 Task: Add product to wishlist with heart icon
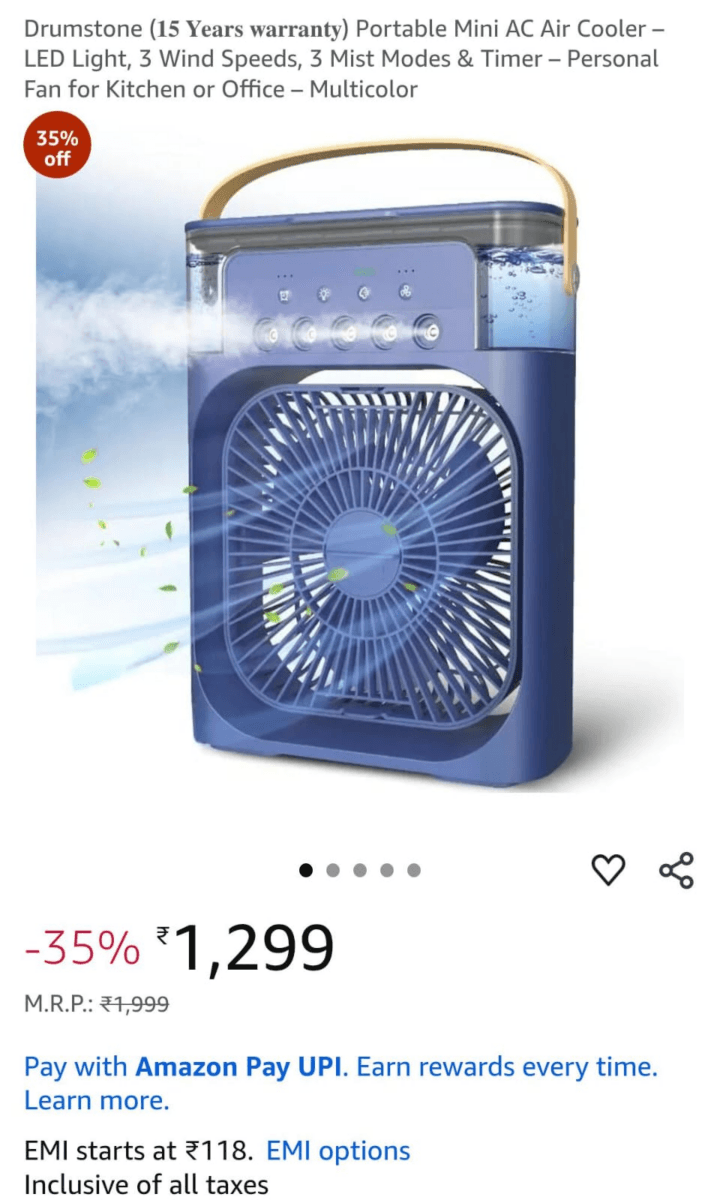pos(609,870)
